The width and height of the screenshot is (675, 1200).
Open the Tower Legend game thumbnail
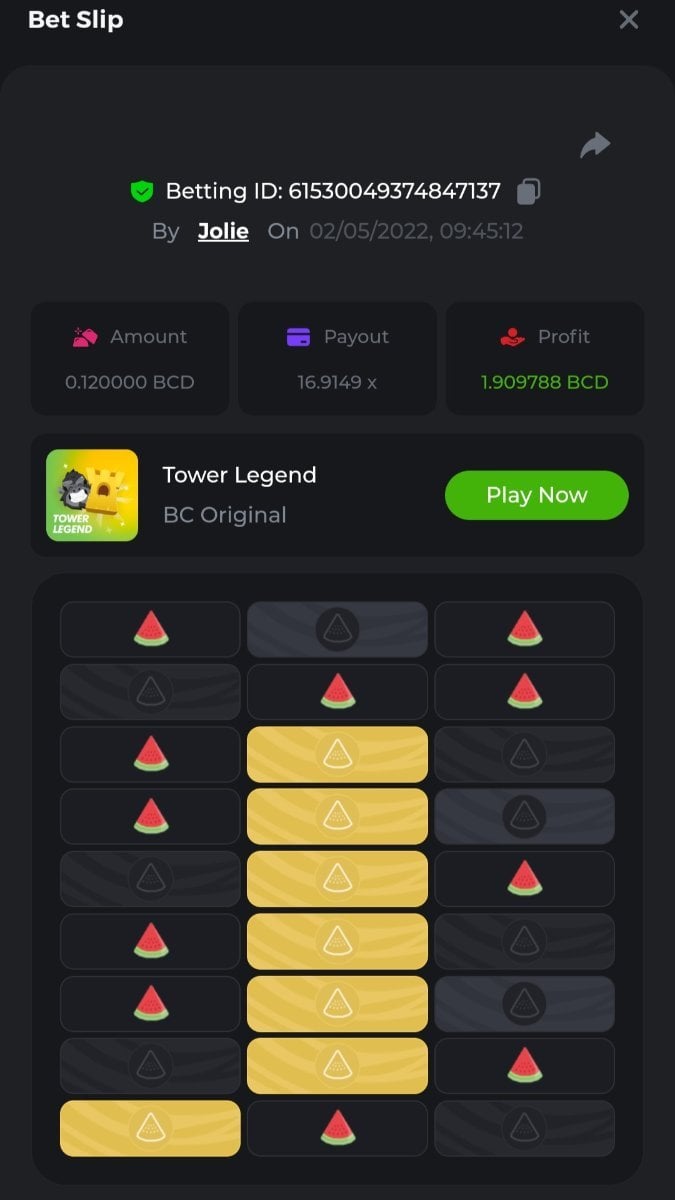point(92,495)
